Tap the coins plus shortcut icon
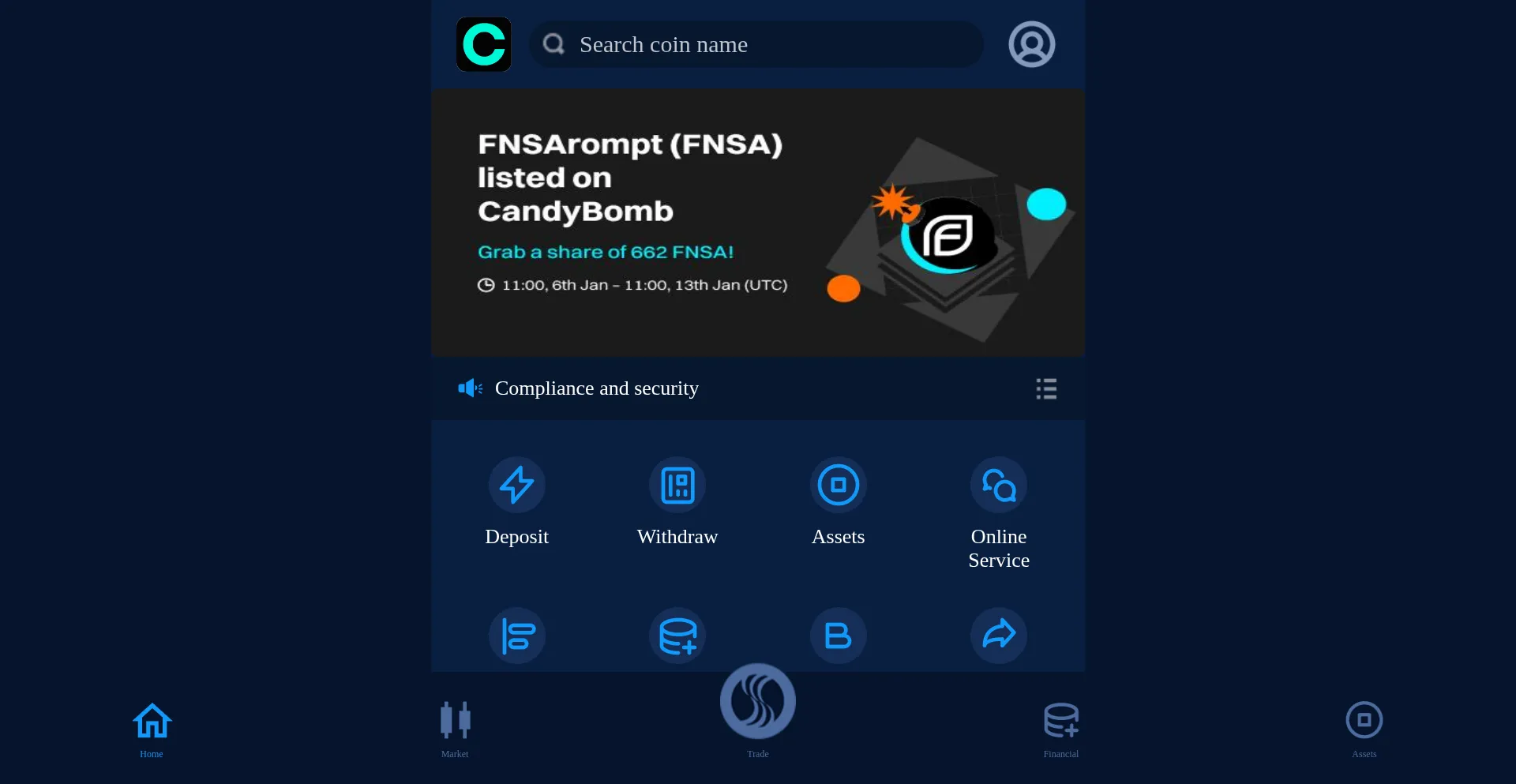 coord(677,635)
